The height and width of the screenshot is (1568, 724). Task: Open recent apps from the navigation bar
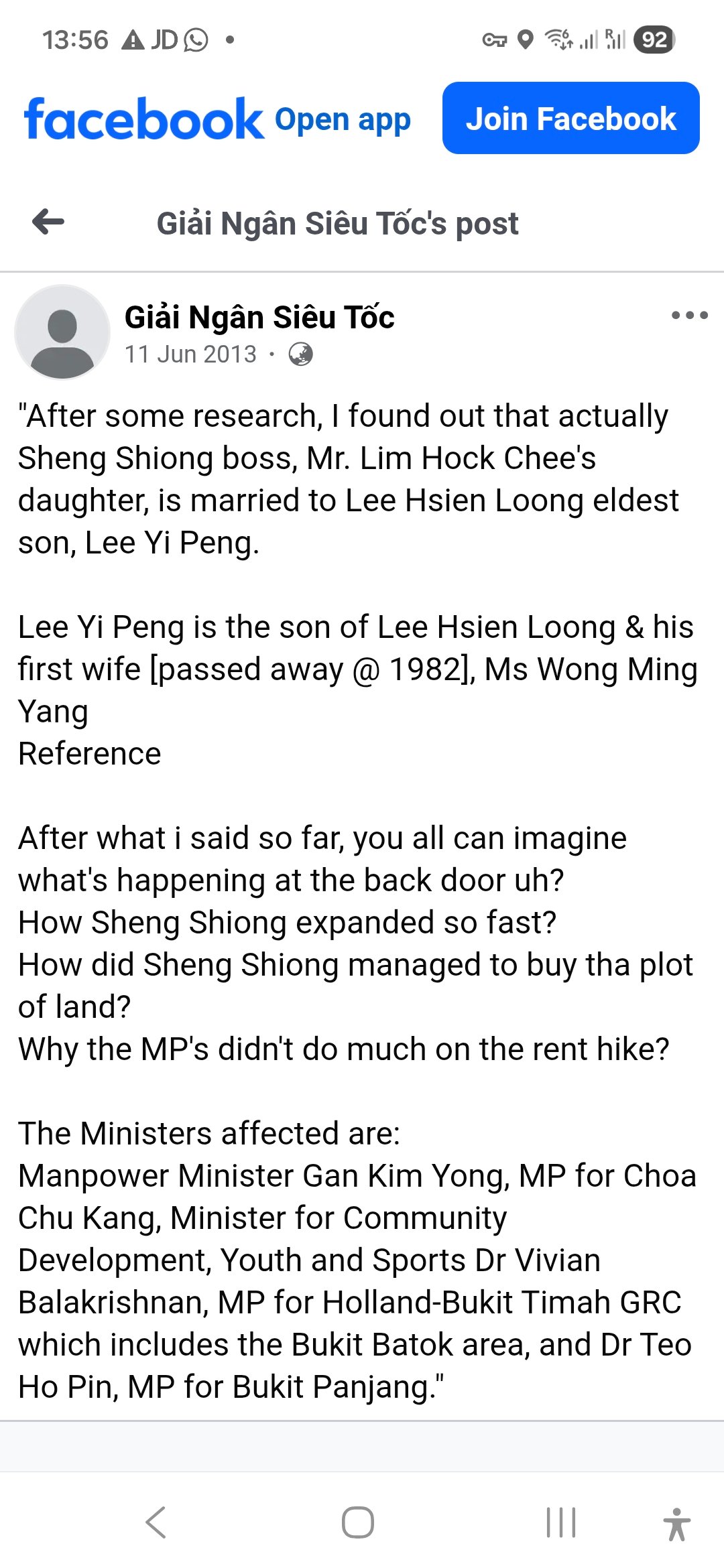(x=560, y=1522)
